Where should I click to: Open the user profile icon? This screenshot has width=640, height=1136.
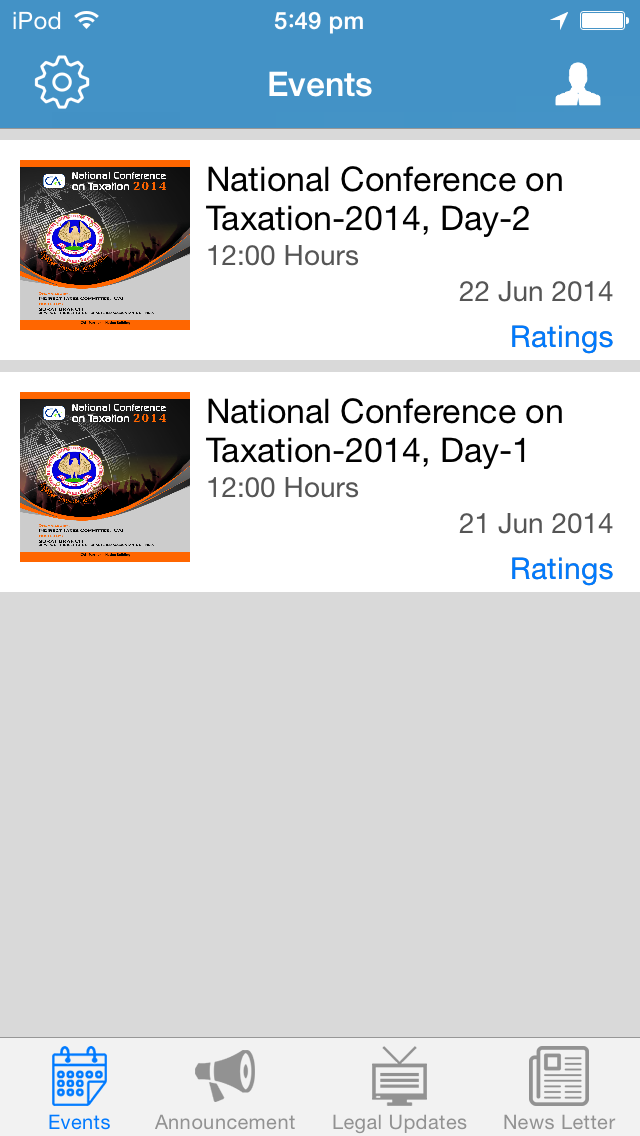pos(578,84)
